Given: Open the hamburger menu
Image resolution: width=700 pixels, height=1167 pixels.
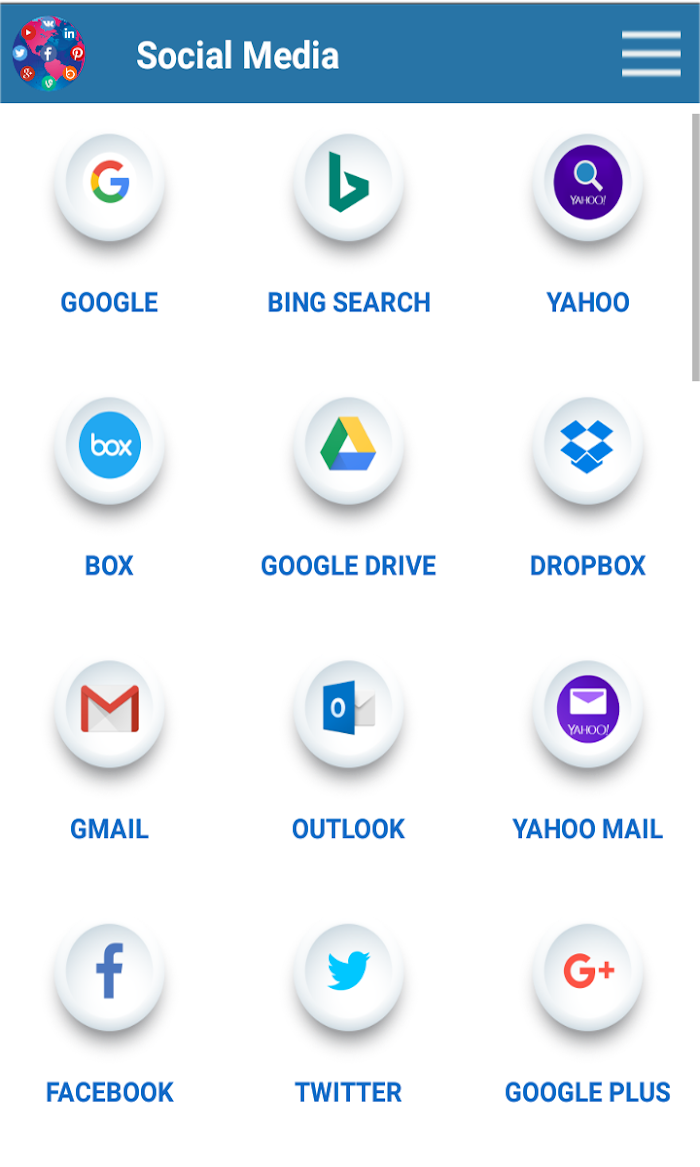Looking at the screenshot, I should pyautogui.click(x=651, y=54).
